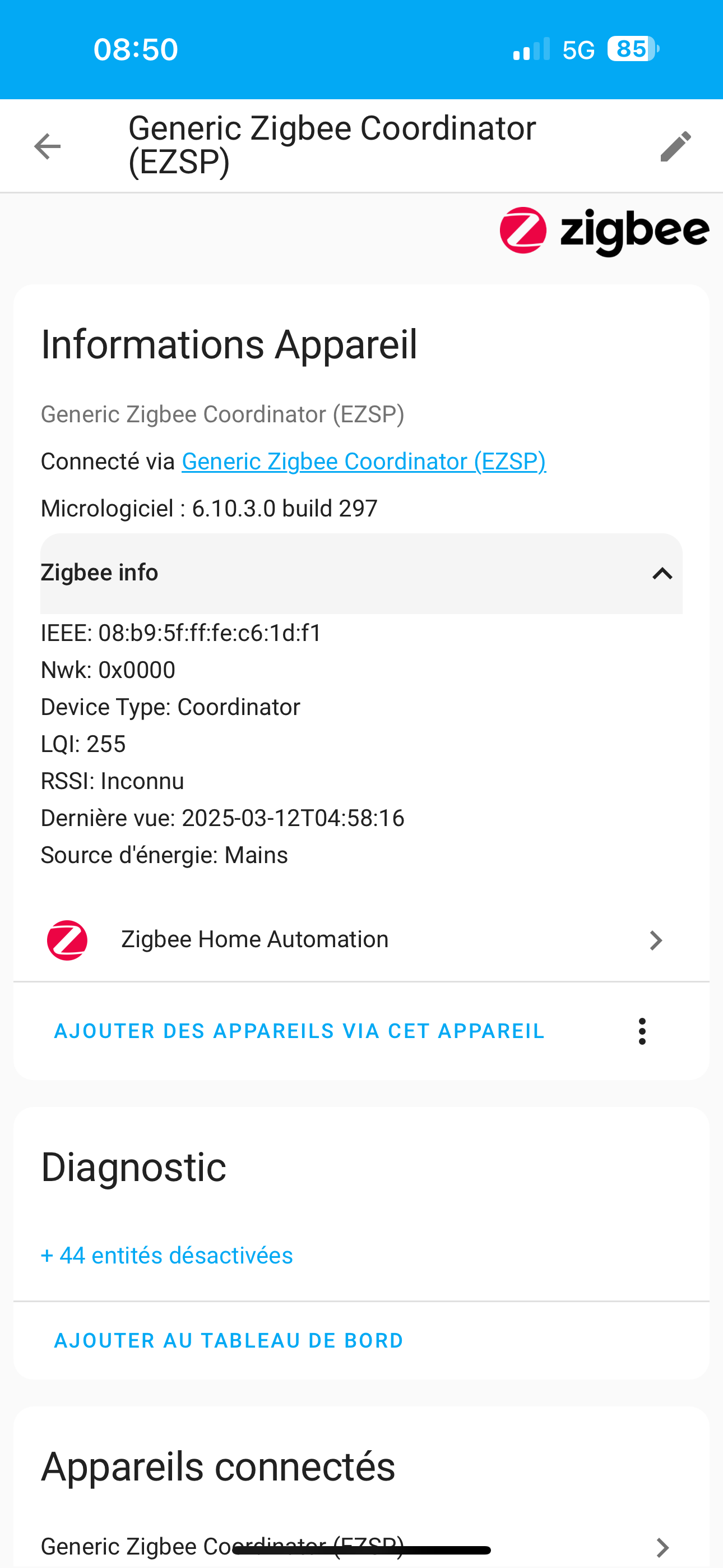This screenshot has height=1568, width=723.
Task: Show the 44 entités désactivées
Action: [167, 1255]
